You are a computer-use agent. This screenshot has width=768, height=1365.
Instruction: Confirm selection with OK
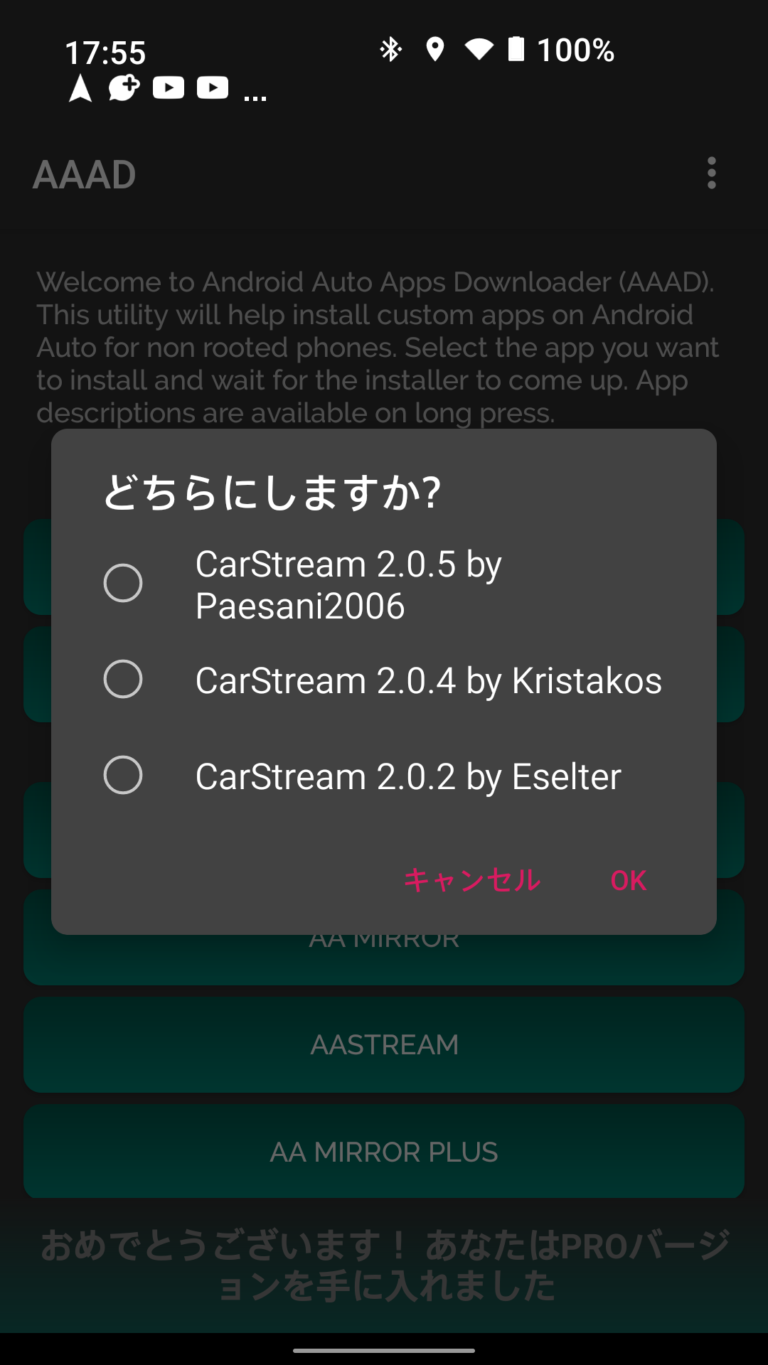point(628,881)
